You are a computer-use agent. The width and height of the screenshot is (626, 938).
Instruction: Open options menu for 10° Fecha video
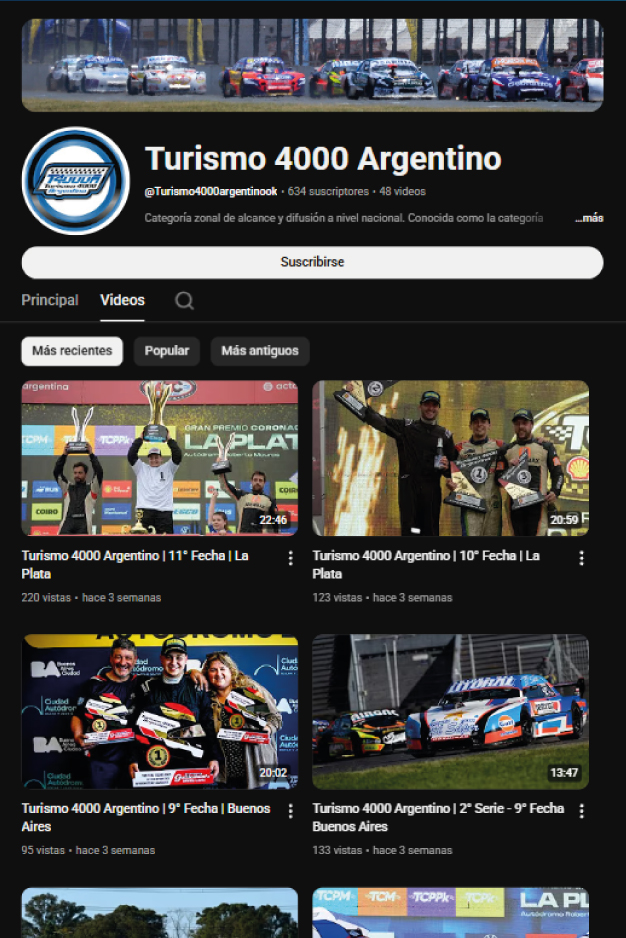581,558
